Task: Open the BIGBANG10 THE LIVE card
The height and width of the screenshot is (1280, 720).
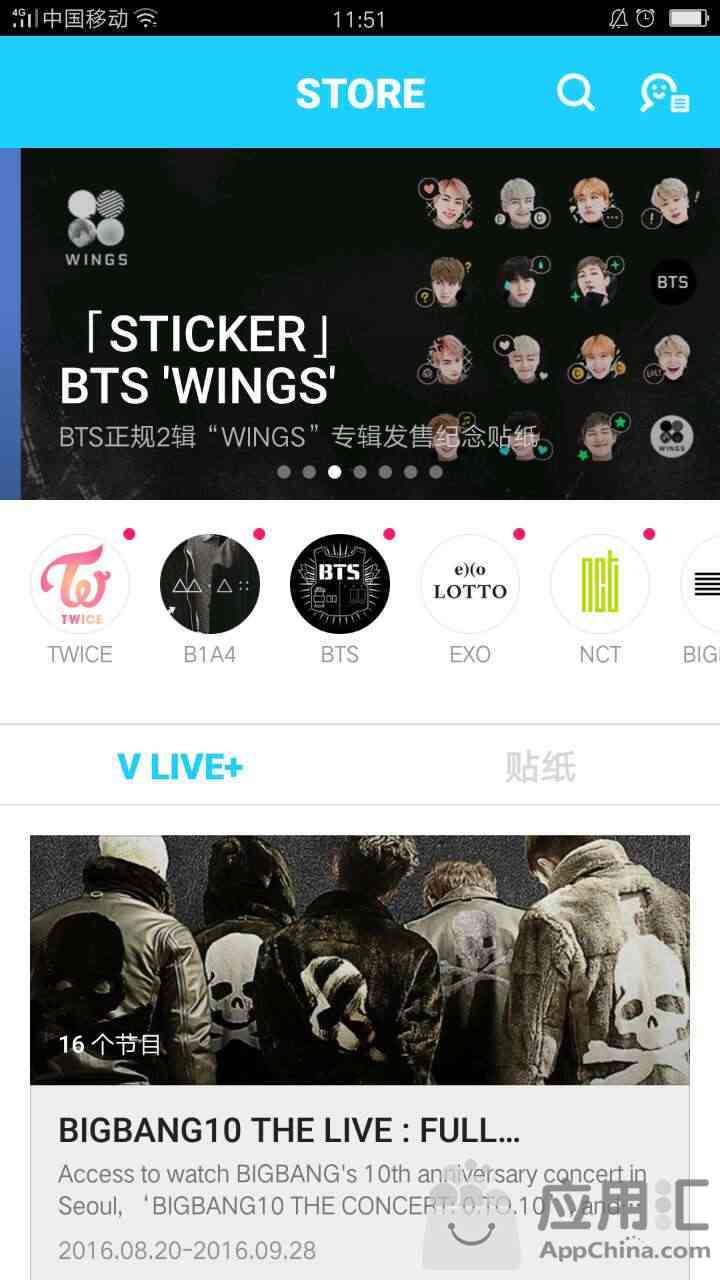Action: (360, 1050)
